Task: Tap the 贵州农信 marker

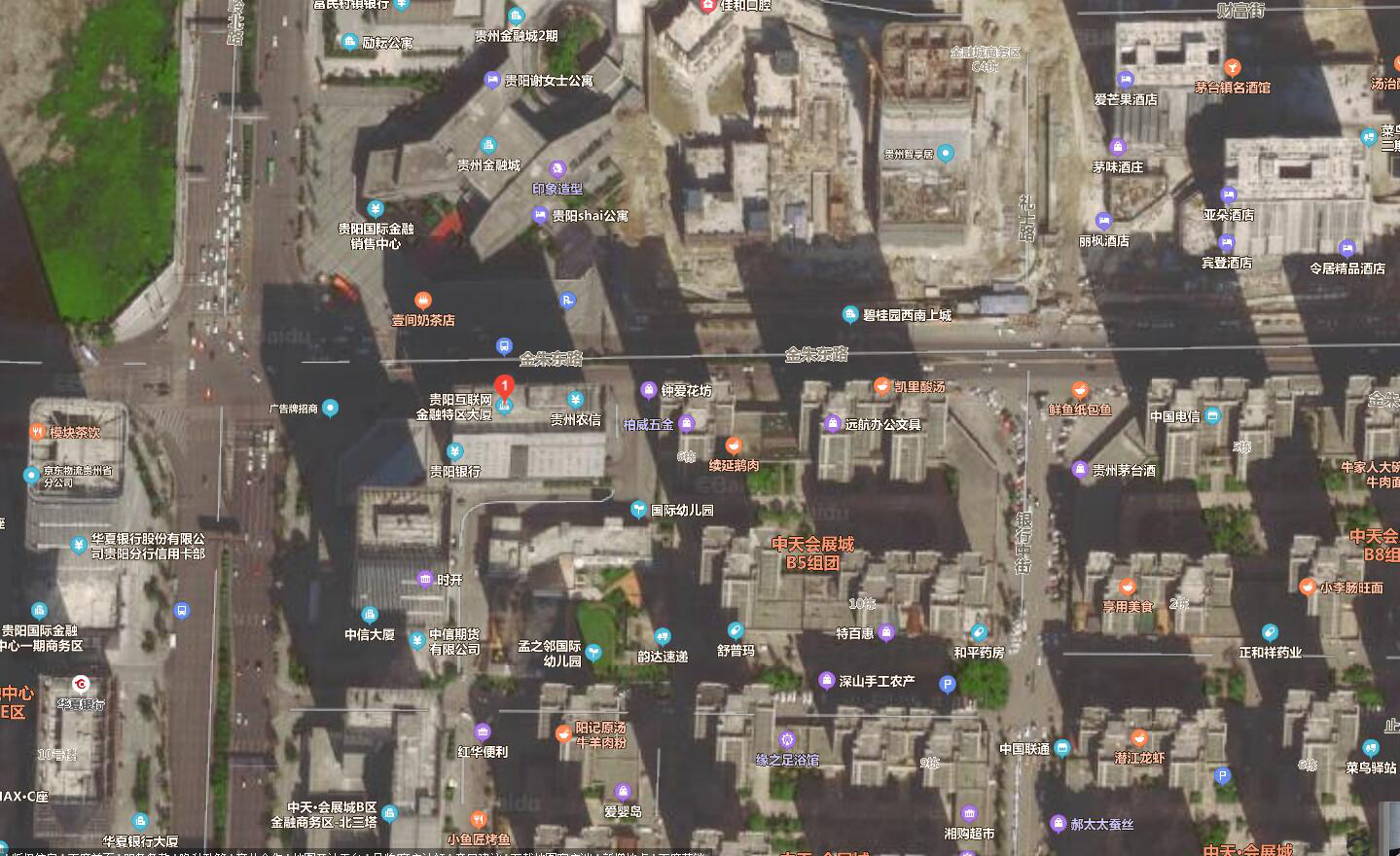Action: (x=575, y=401)
